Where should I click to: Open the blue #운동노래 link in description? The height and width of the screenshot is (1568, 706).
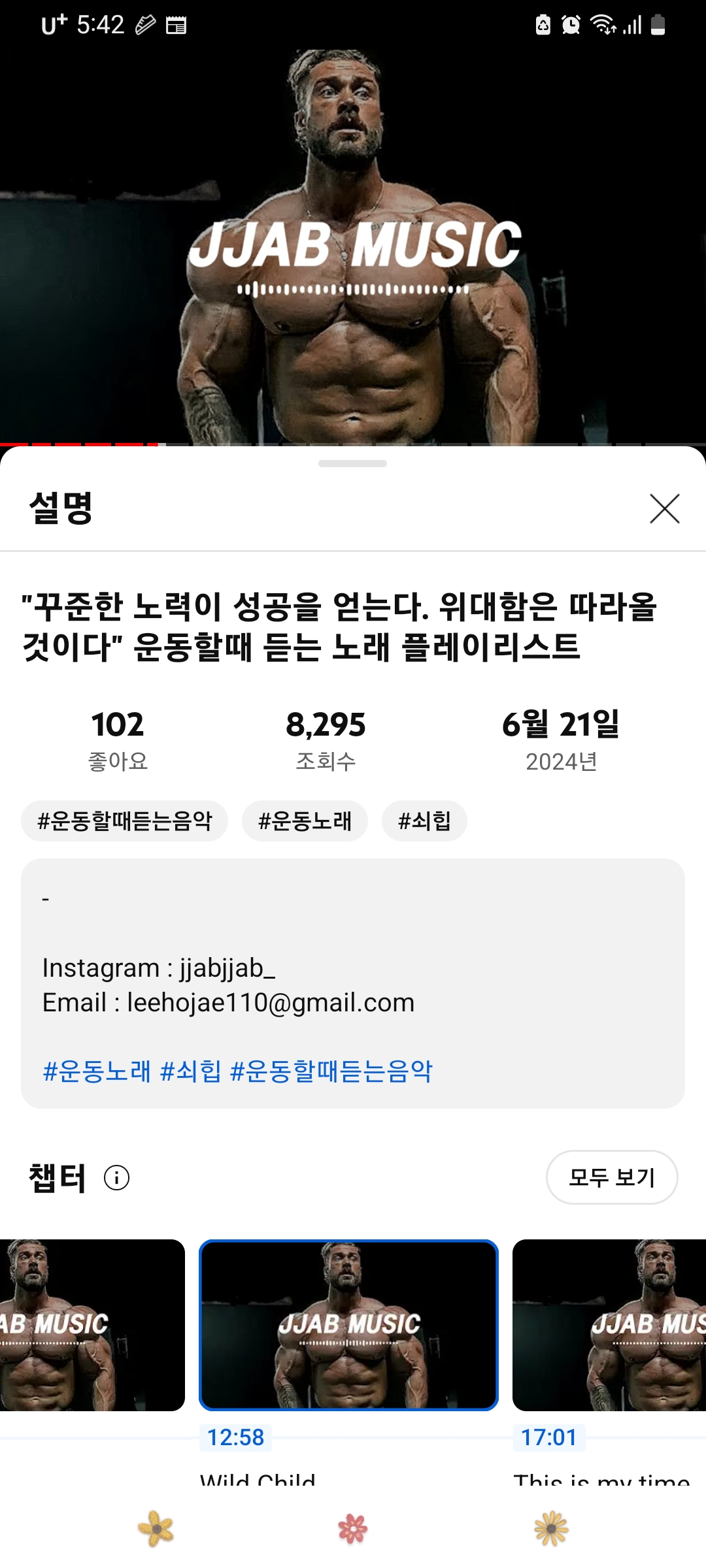click(97, 1071)
